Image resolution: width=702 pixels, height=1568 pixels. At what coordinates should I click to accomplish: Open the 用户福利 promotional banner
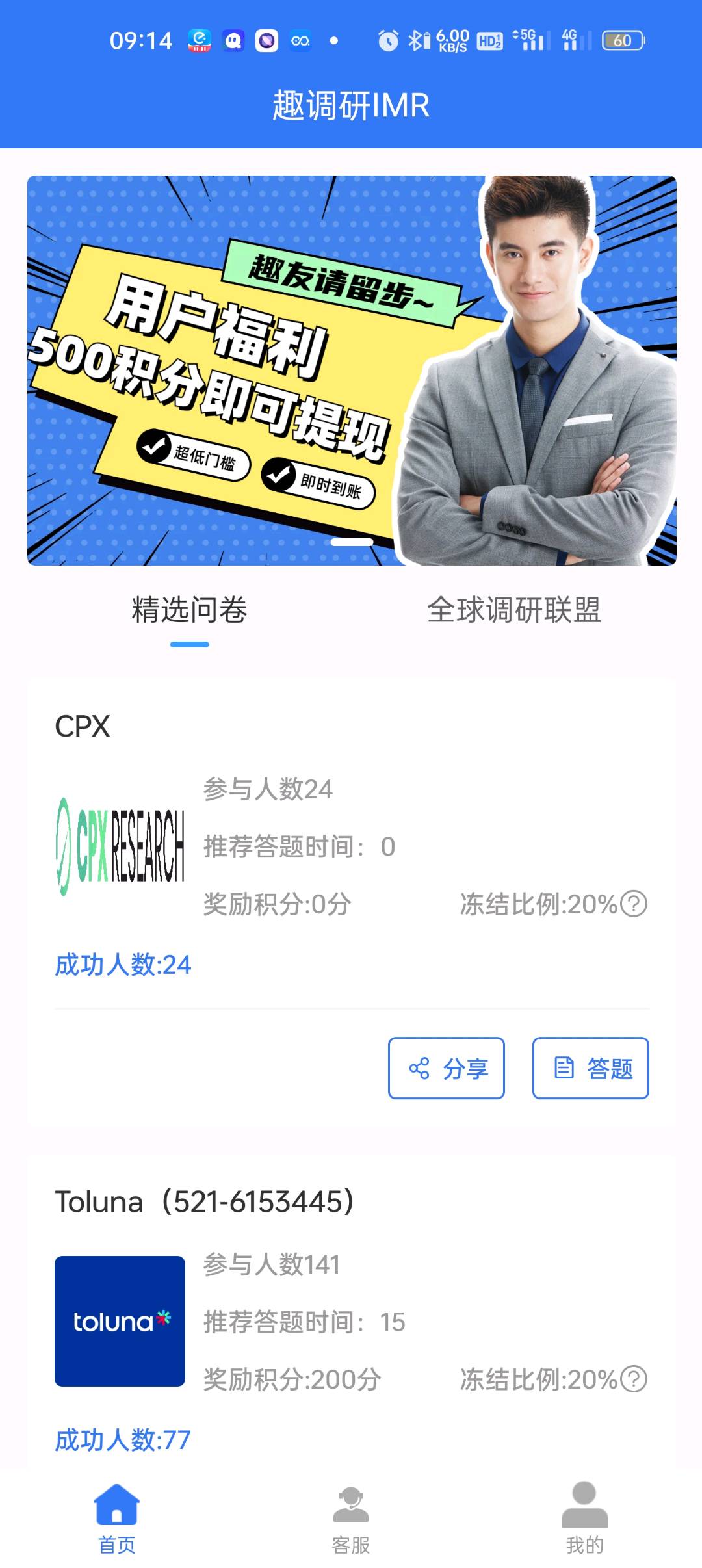click(x=352, y=370)
